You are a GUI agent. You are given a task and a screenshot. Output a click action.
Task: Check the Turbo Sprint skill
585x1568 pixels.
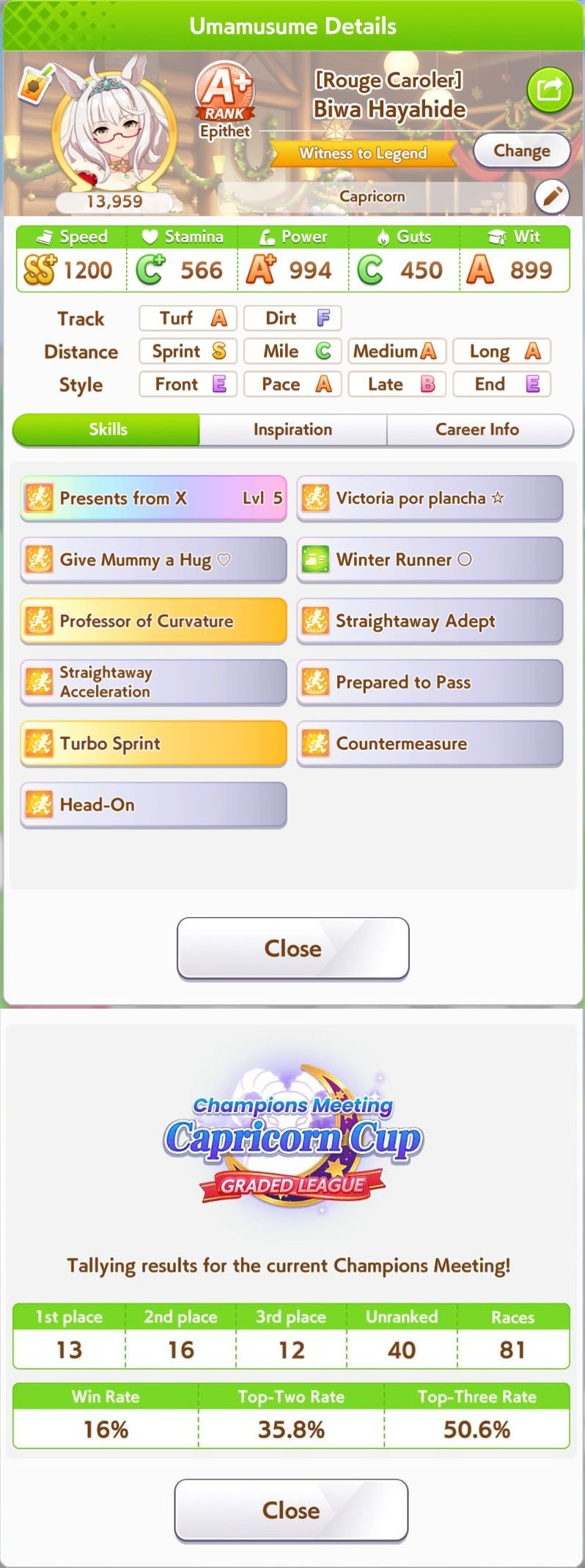tap(153, 743)
